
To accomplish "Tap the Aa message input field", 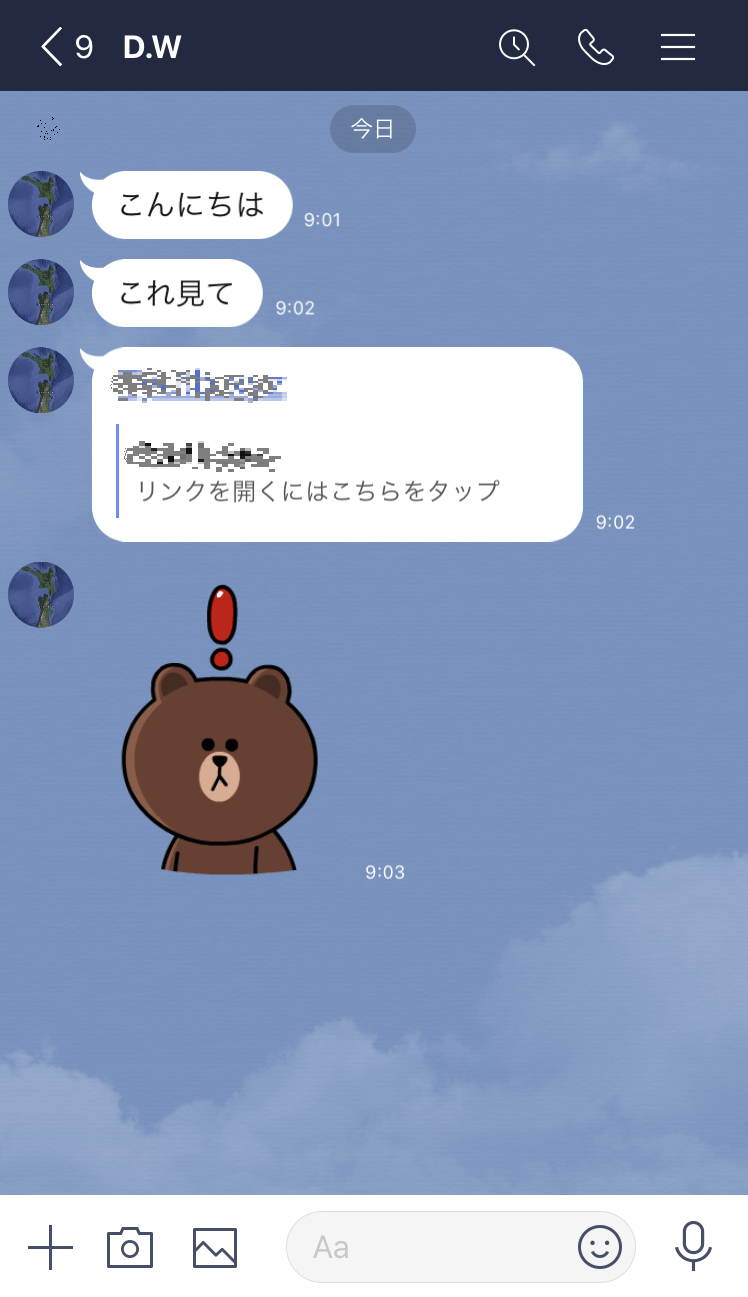I will coord(430,1247).
